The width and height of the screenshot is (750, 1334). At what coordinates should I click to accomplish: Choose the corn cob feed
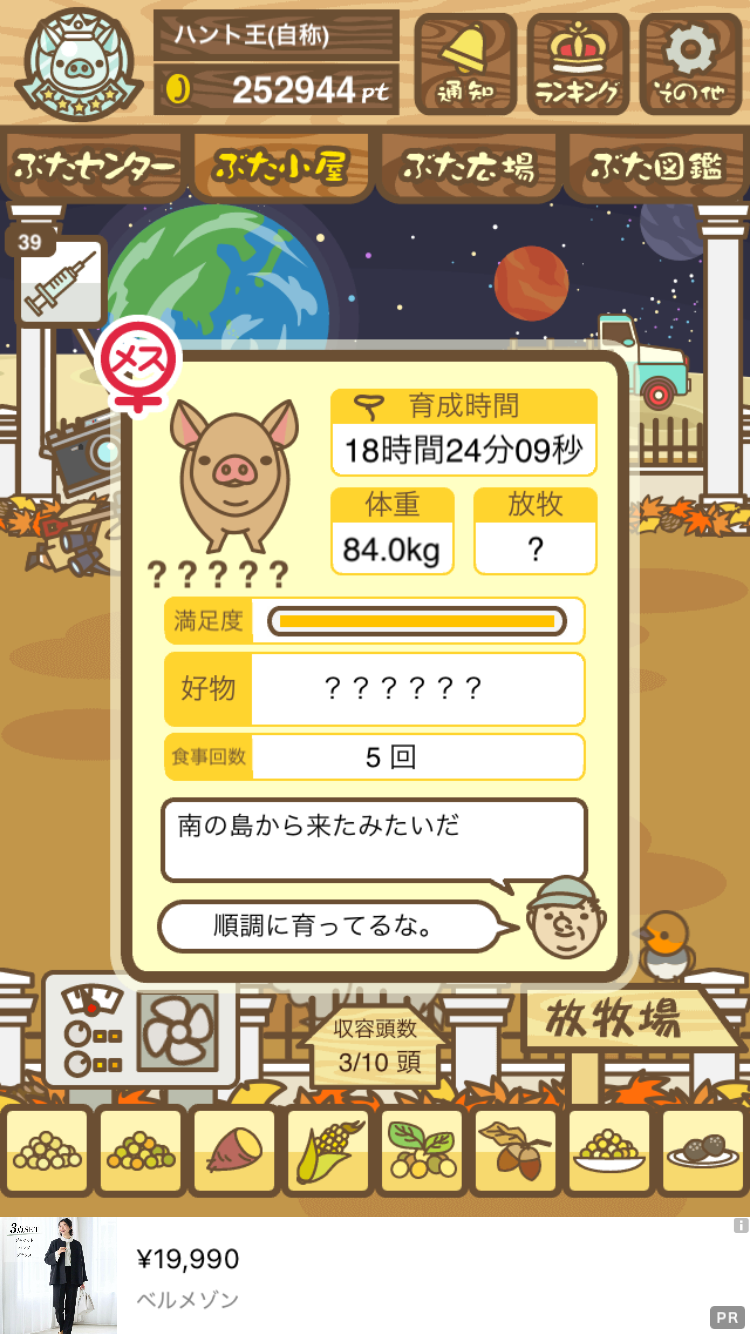click(x=329, y=1150)
